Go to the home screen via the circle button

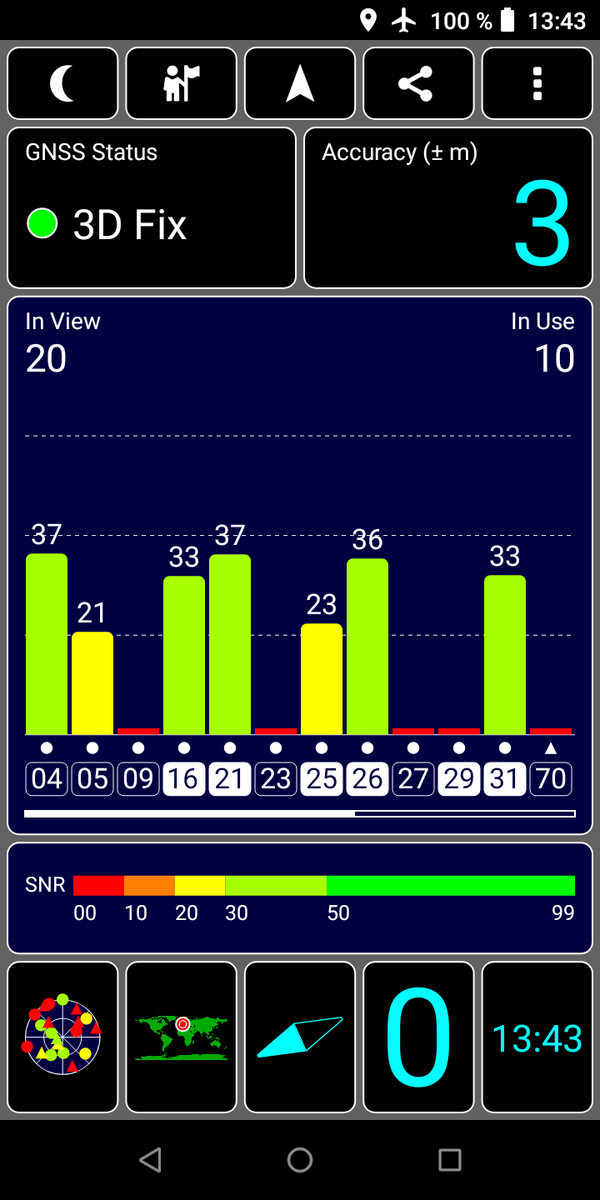tap(300, 1160)
